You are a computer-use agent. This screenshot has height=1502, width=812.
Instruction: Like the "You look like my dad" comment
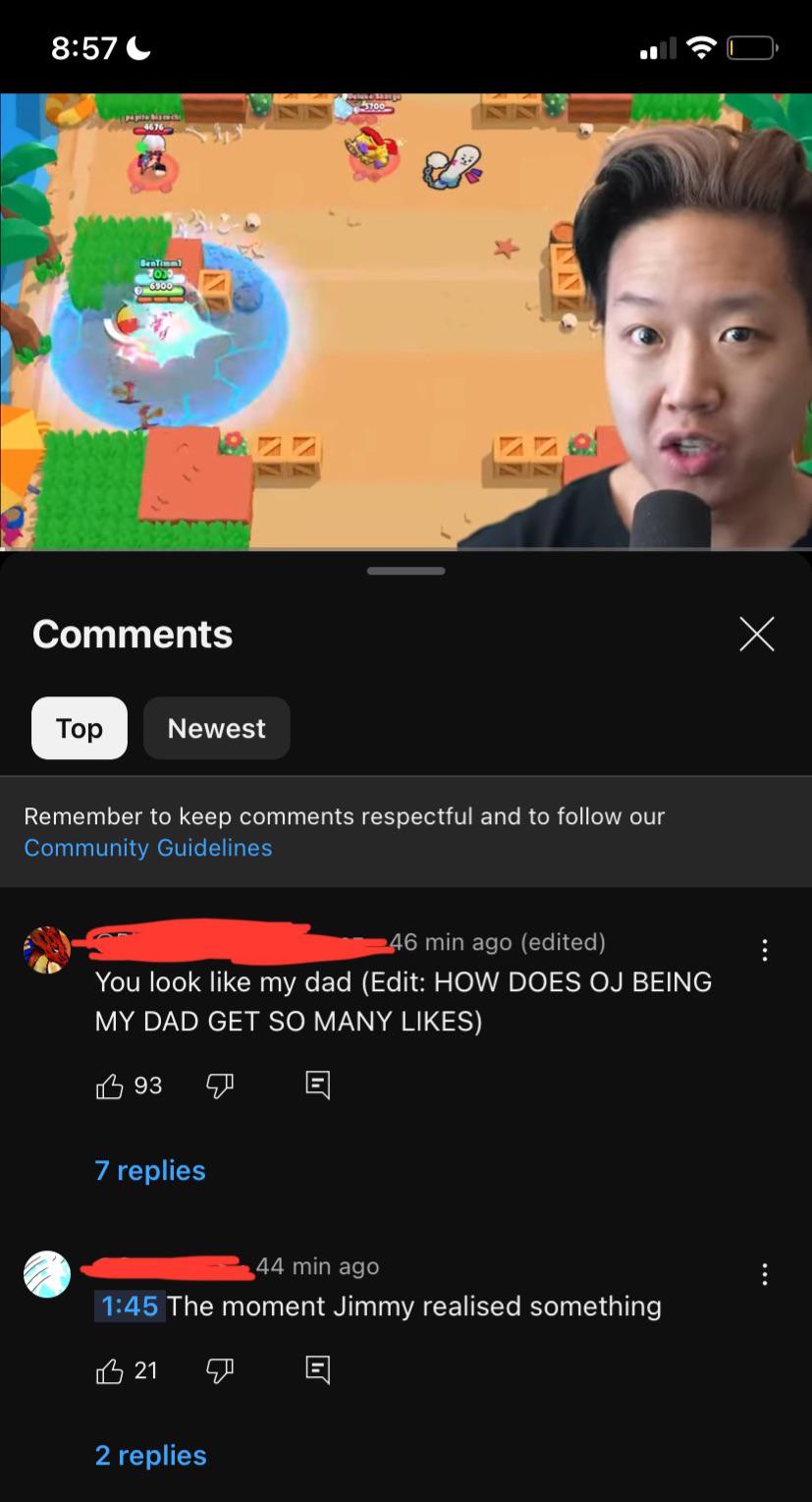pos(110,1085)
